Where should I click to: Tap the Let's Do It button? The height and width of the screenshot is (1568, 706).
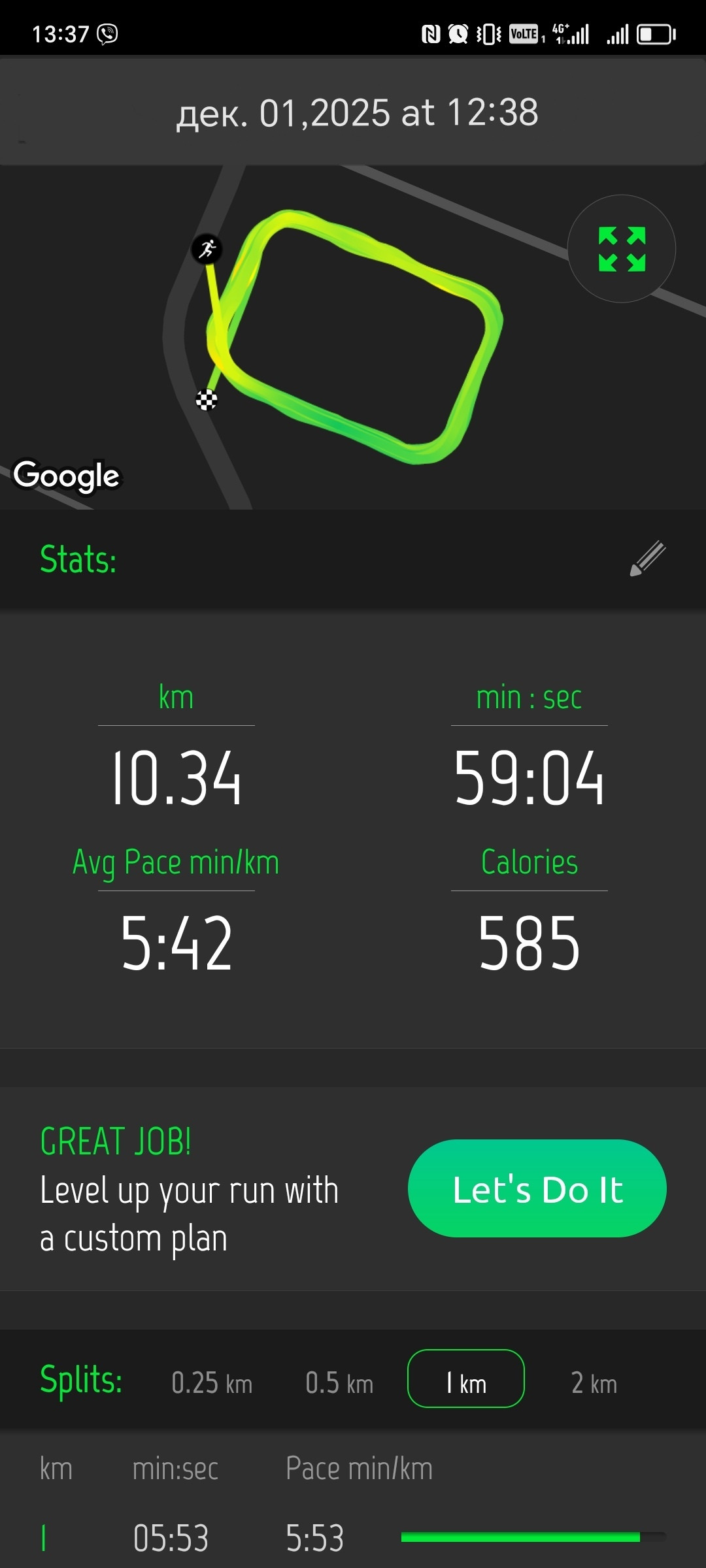(x=537, y=1188)
